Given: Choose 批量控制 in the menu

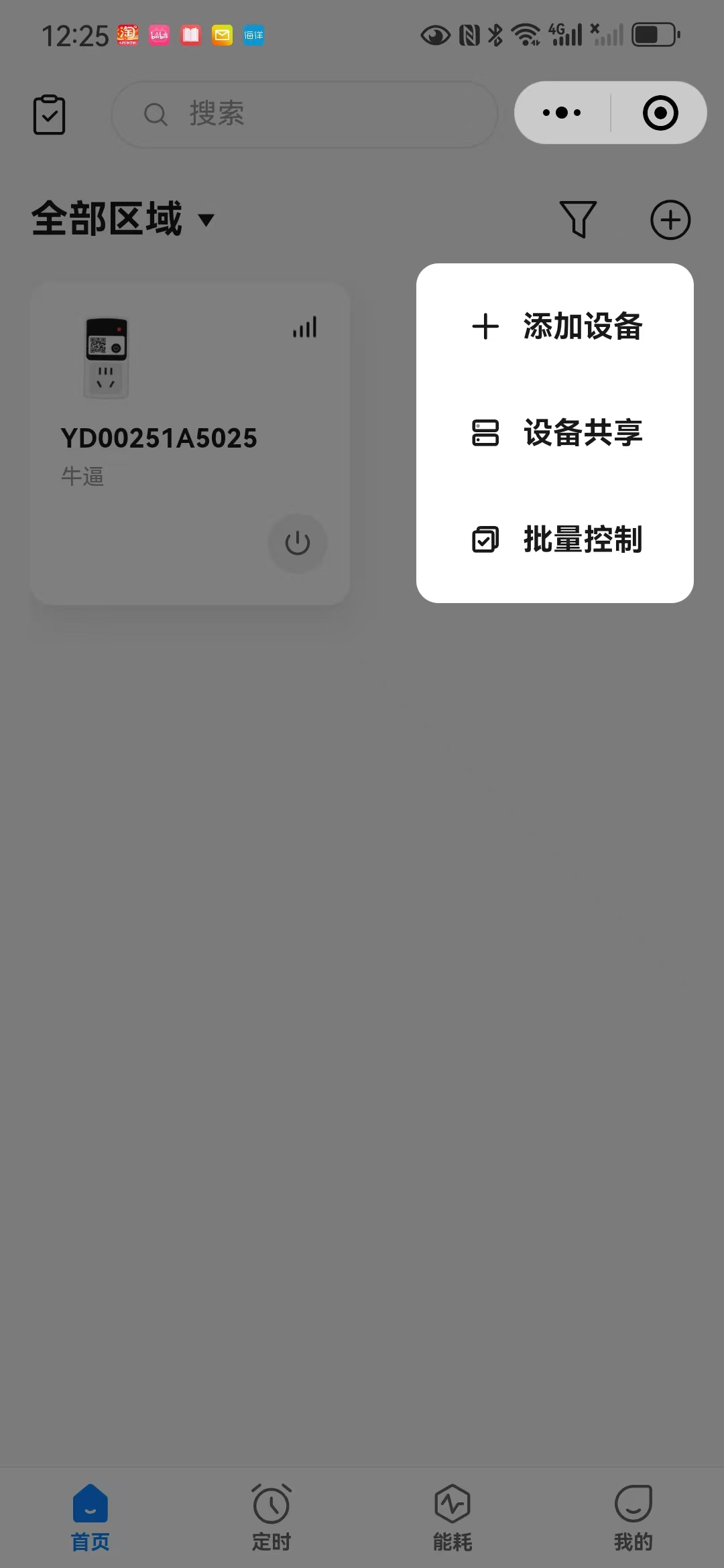Looking at the screenshot, I should [556, 539].
